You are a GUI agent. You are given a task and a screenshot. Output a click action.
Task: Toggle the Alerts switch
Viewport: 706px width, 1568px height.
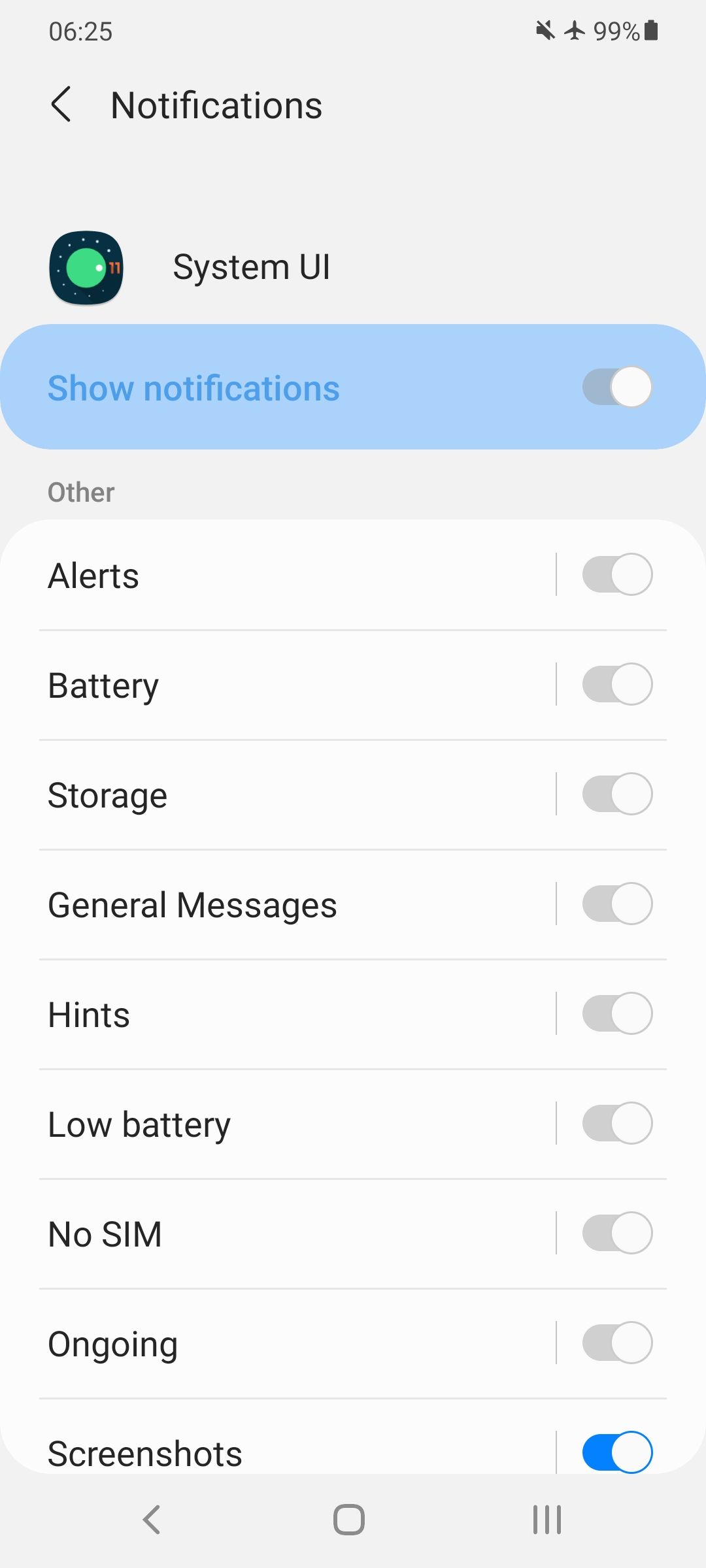coord(617,575)
